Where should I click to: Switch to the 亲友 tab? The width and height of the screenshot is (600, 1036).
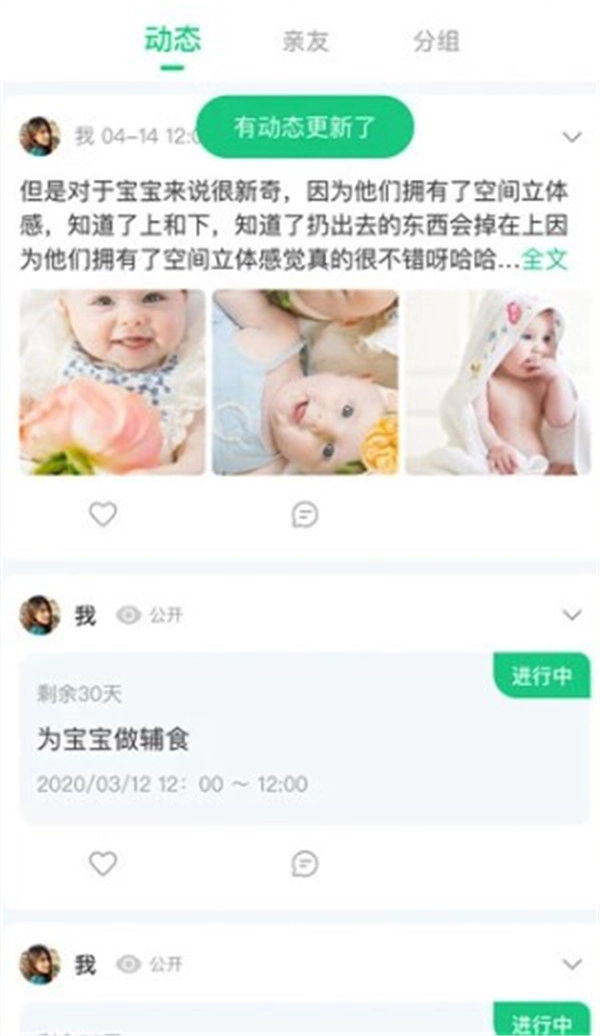pyautogui.click(x=306, y=41)
